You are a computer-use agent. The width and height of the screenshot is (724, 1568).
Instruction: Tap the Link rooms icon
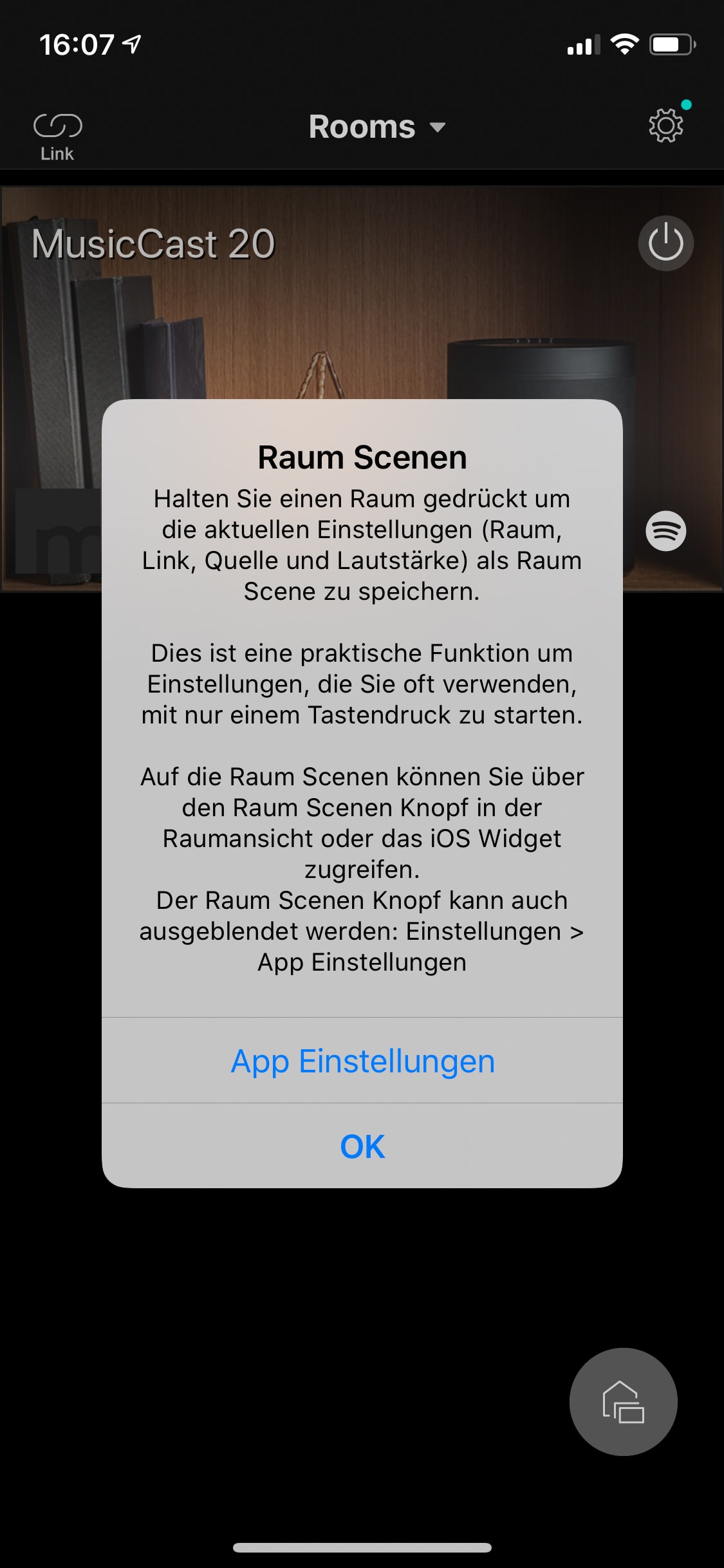click(57, 136)
